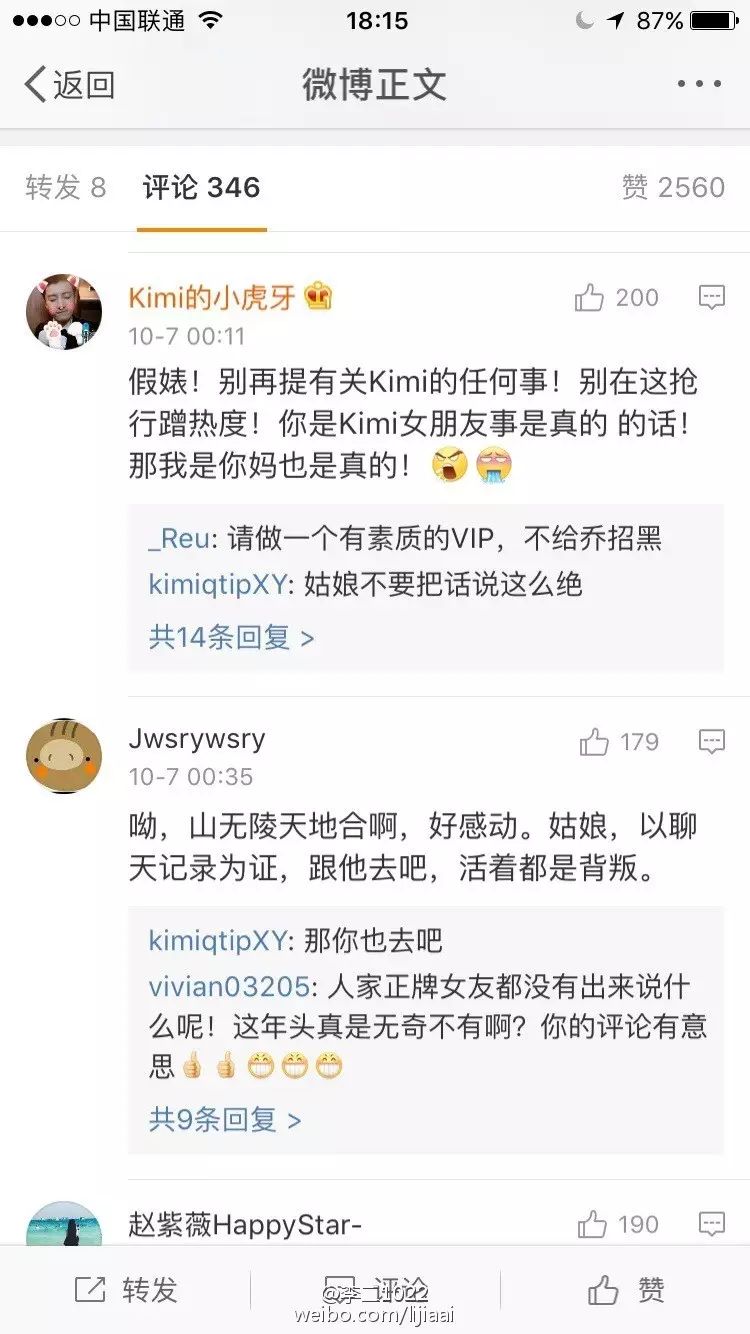Switch to the 赞 2560 tab
The image size is (750, 1334).
click(673, 187)
